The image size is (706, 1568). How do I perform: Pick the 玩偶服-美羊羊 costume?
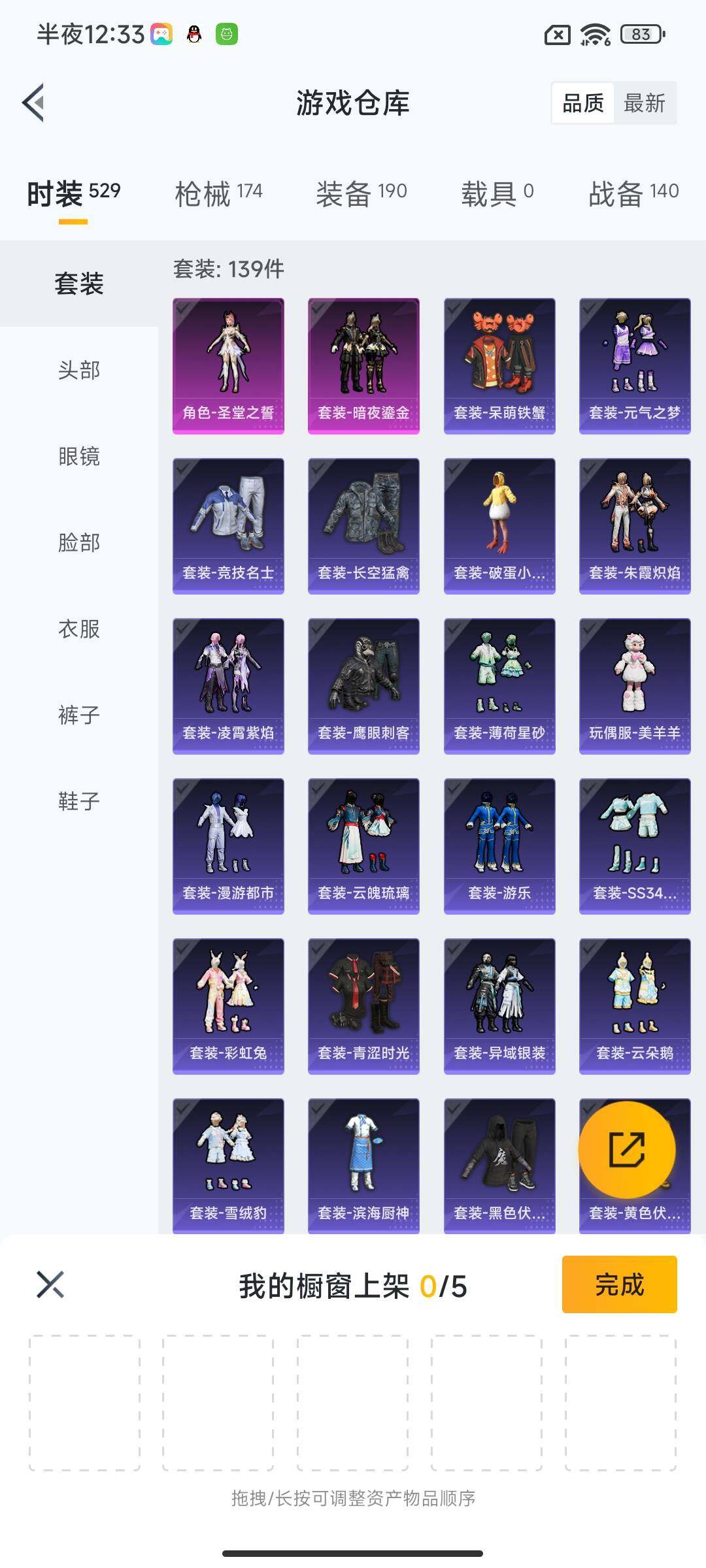tap(635, 686)
